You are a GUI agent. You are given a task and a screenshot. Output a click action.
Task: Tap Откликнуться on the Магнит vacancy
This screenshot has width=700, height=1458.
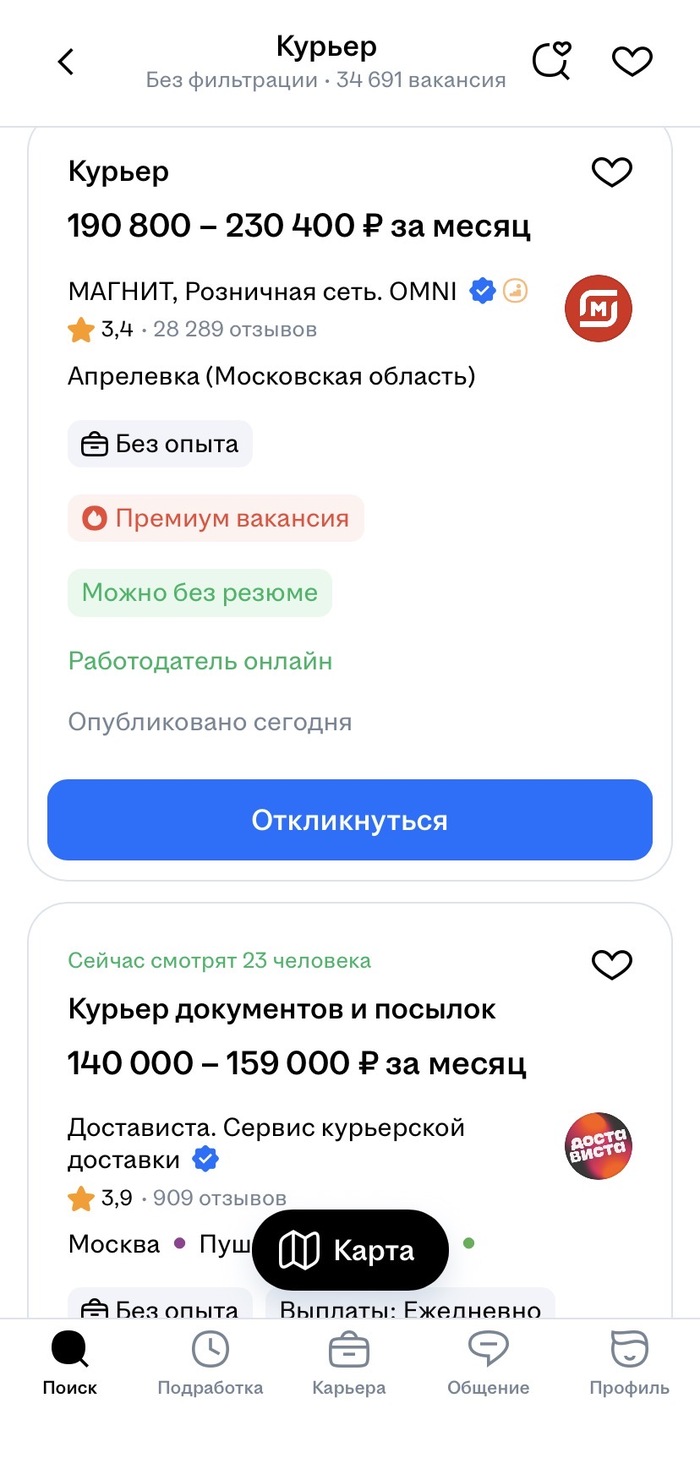350,820
